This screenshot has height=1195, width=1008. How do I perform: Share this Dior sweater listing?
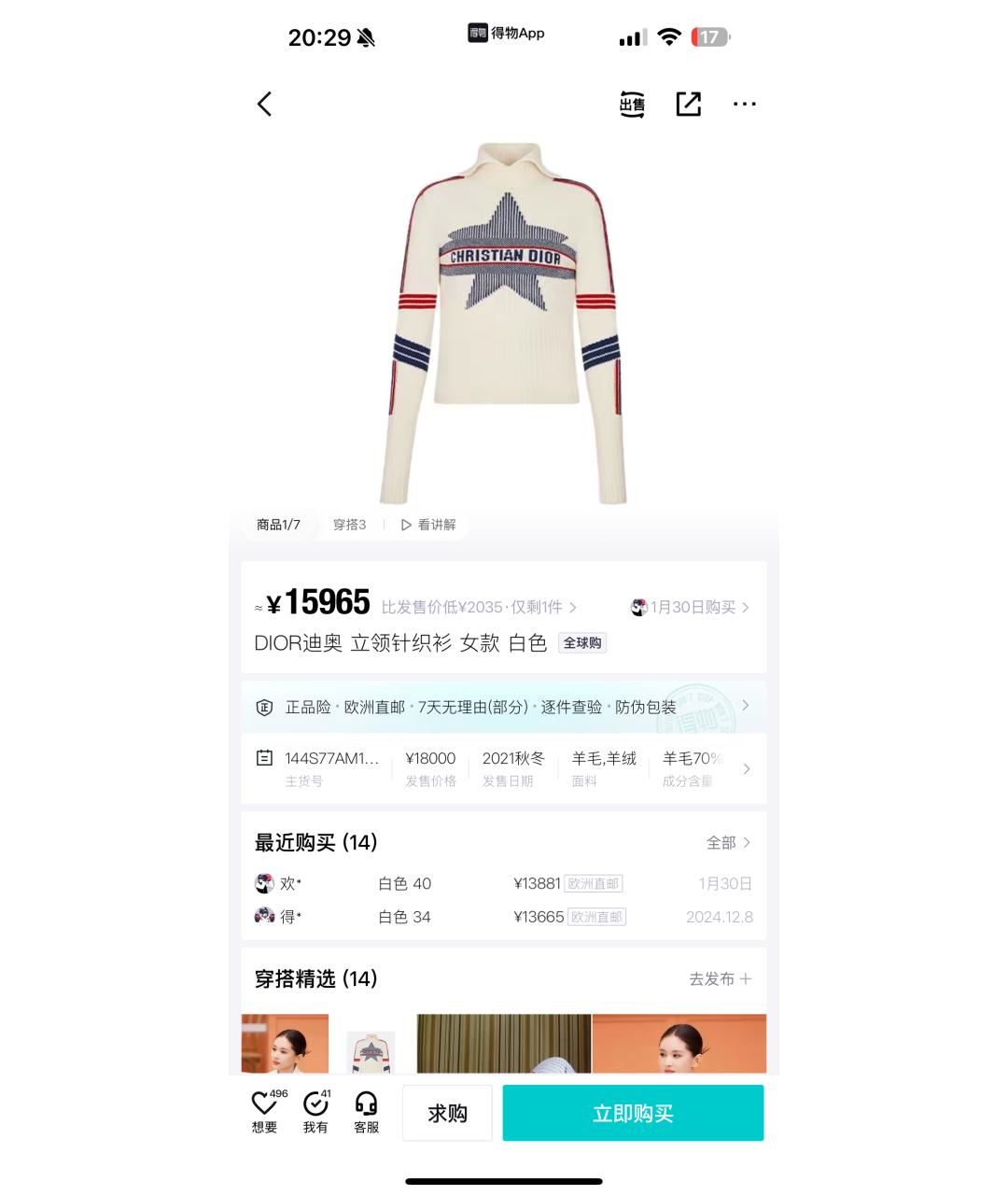(x=688, y=104)
